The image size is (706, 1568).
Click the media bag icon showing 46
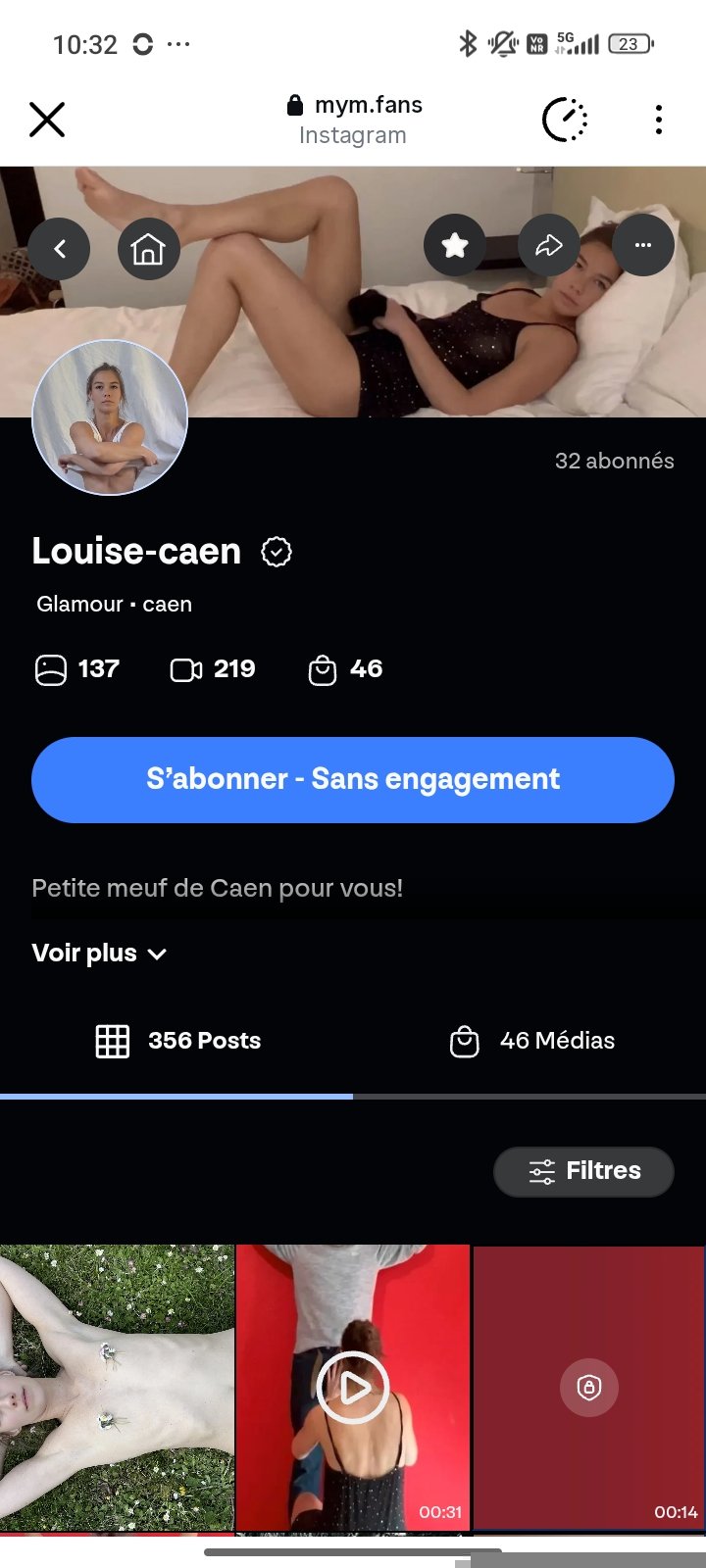pos(322,670)
